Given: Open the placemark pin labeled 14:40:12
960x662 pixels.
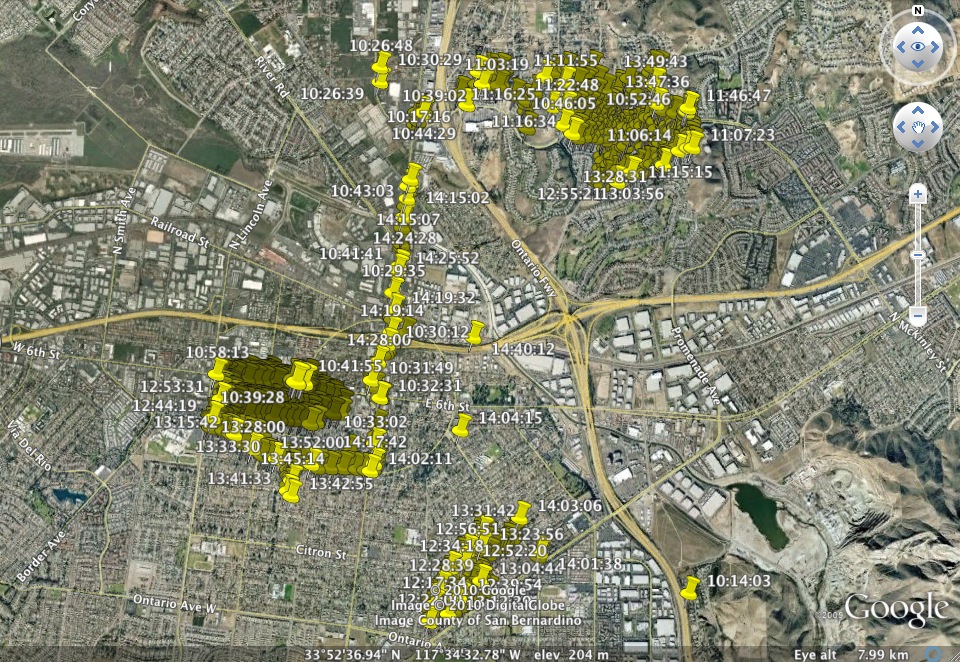Looking at the screenshot, I should (x=476, y=331).
